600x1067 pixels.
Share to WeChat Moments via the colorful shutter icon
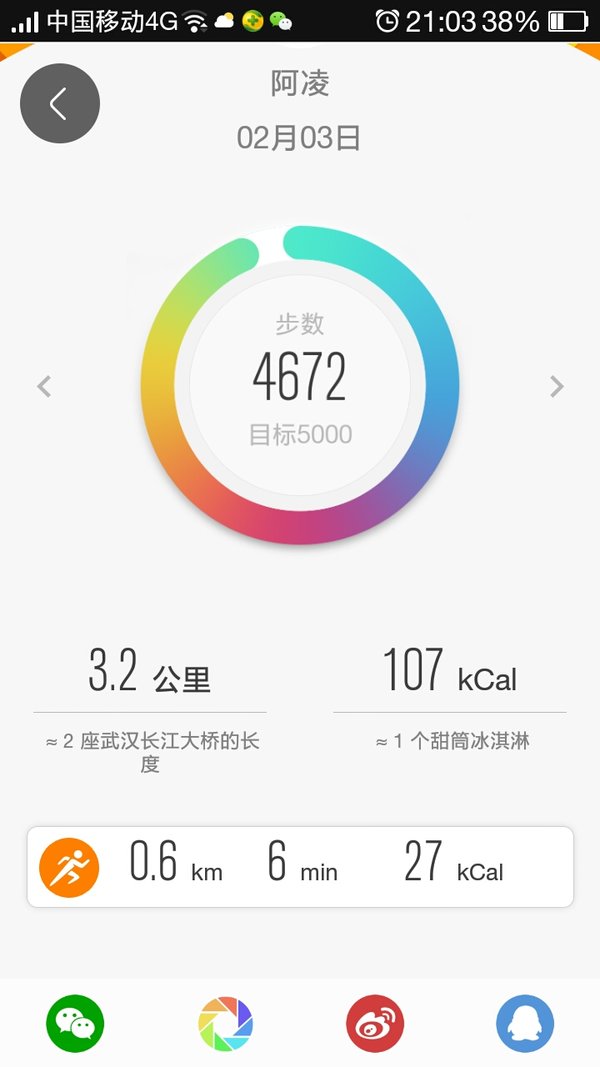click(x=225, y=1023)
